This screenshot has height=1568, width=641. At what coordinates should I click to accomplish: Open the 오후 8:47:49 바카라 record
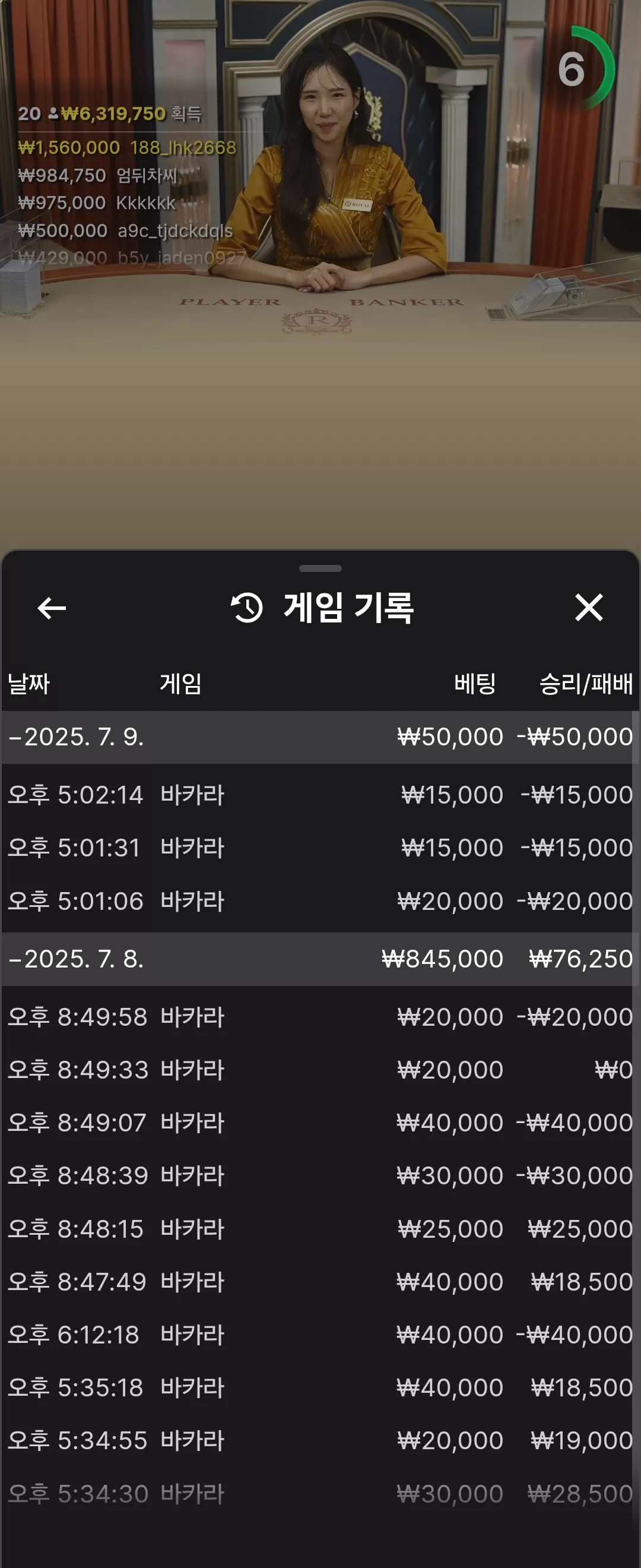(x=318, y=1282)
